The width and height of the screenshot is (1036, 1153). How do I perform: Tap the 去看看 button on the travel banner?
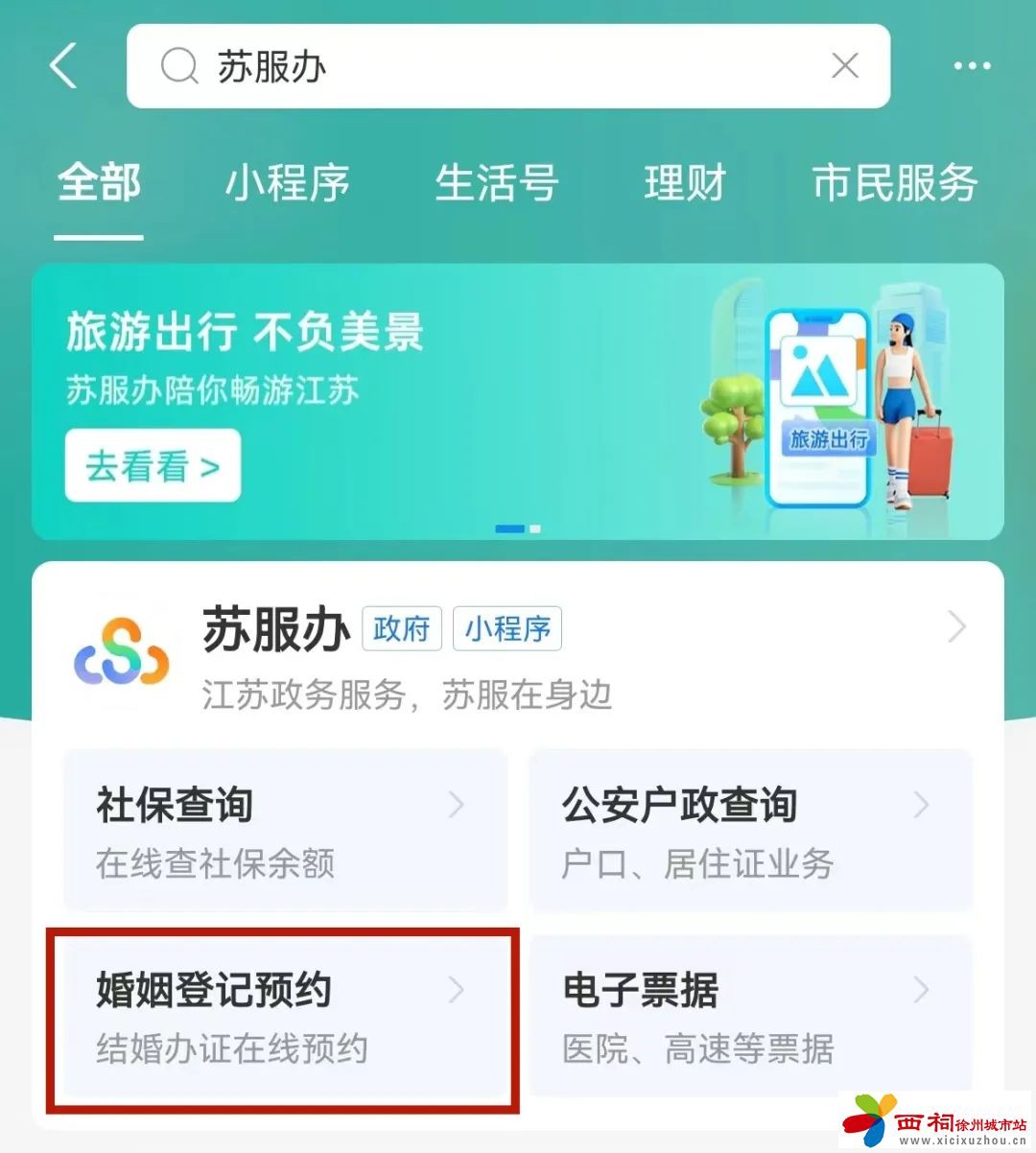coord(153,466)
